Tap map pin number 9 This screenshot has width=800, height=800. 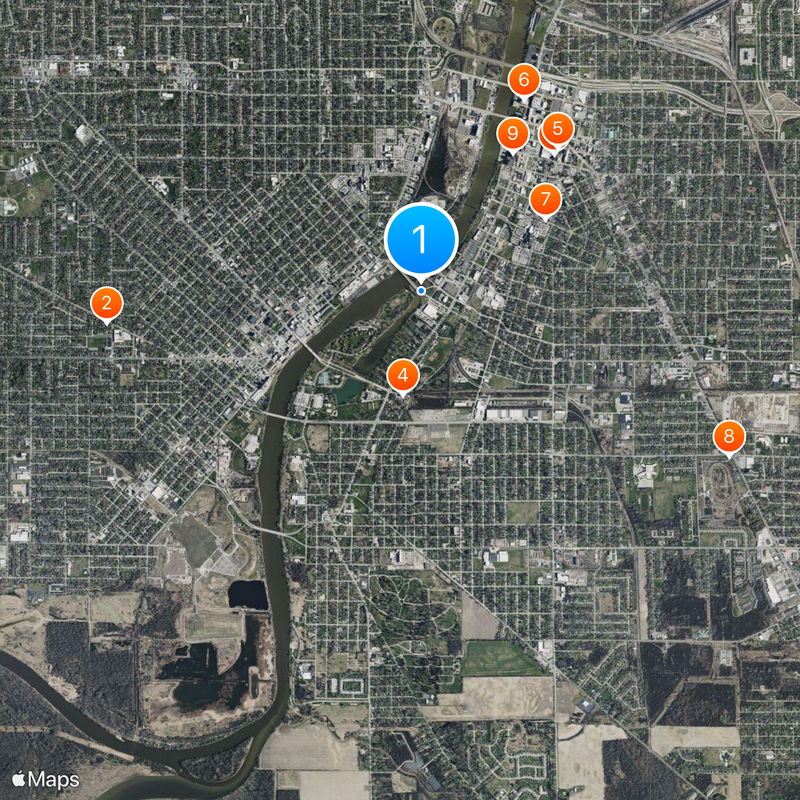(512, 133)
